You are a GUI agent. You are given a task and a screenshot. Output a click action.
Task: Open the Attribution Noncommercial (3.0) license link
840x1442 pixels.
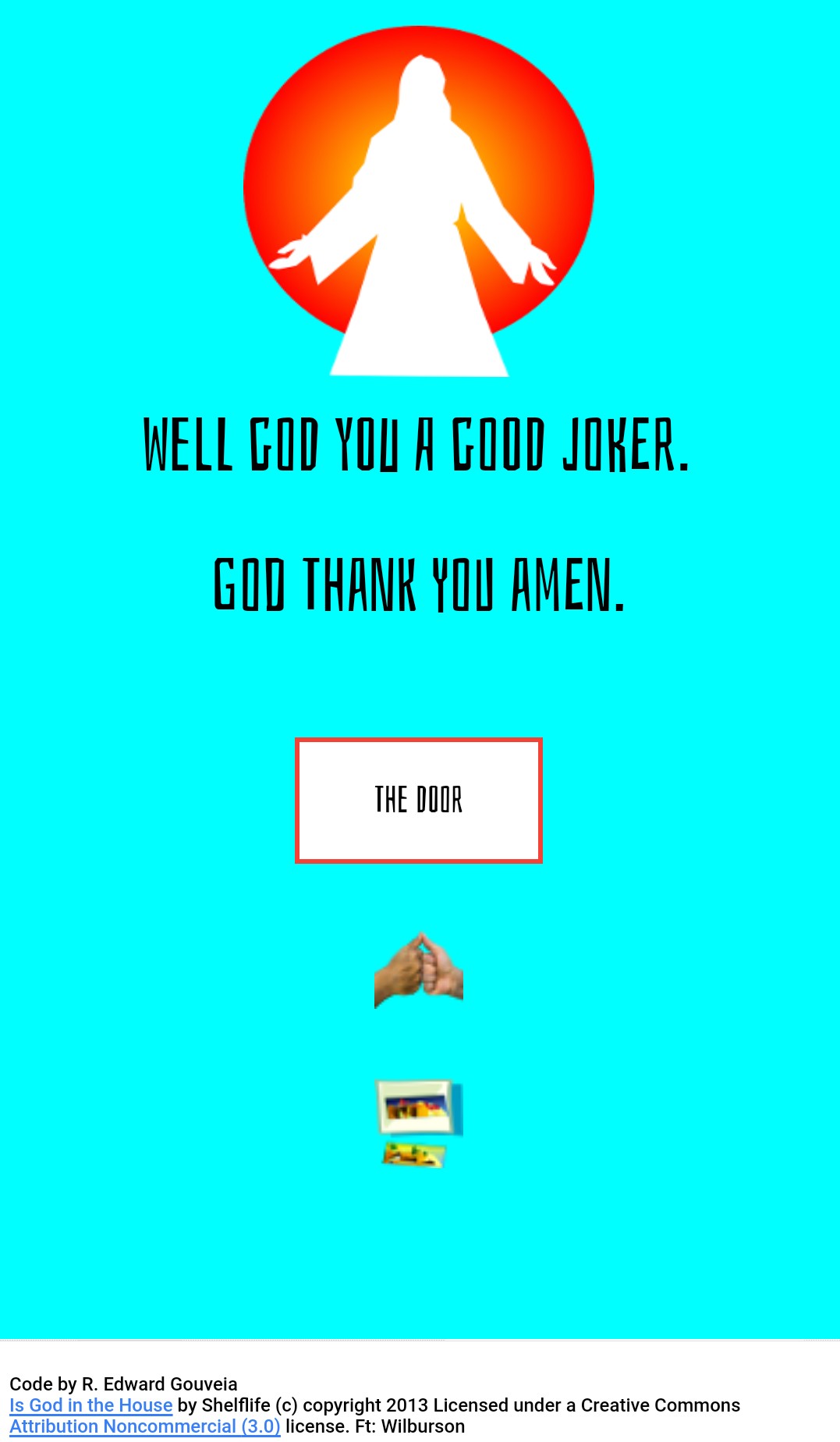(x=144, y=1426)
